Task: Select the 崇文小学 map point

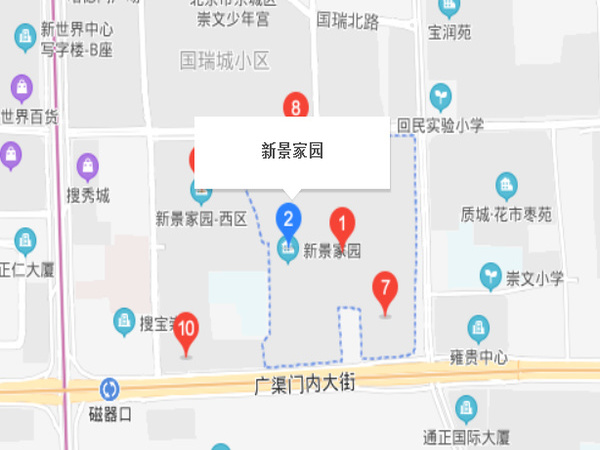Action: pos(491,274)
